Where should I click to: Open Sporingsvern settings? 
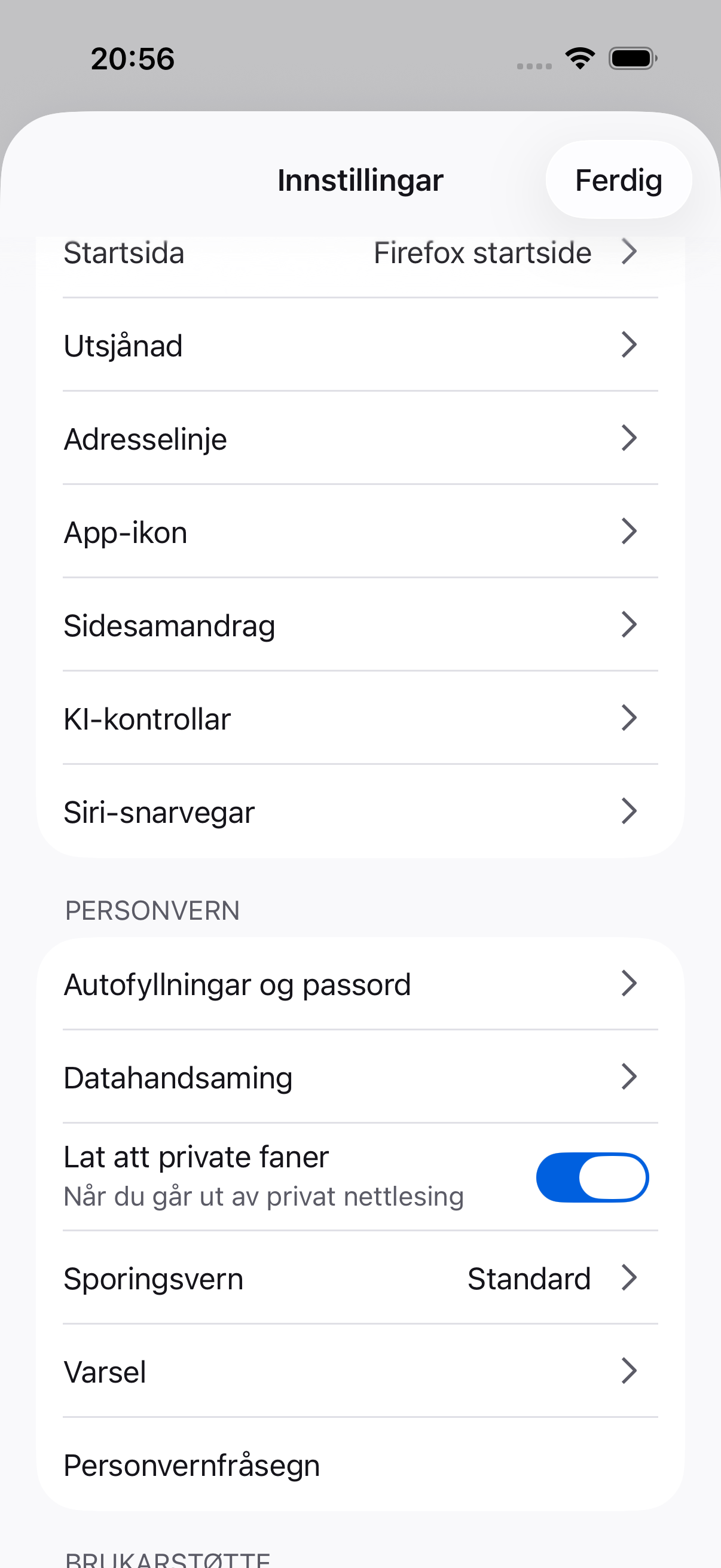[360, 1277]
